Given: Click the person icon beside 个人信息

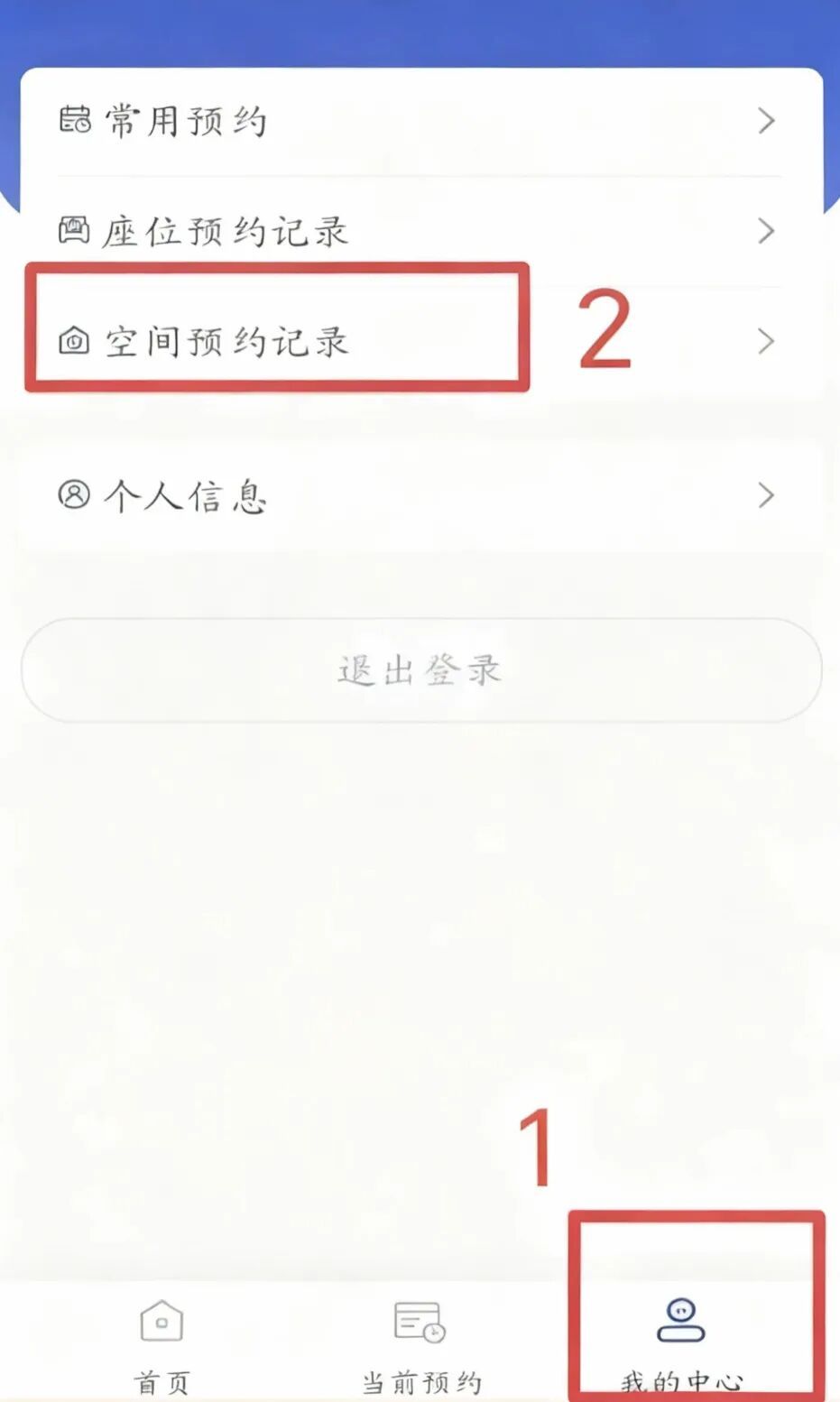Looking at the screenshot, I should coord(72,495).
